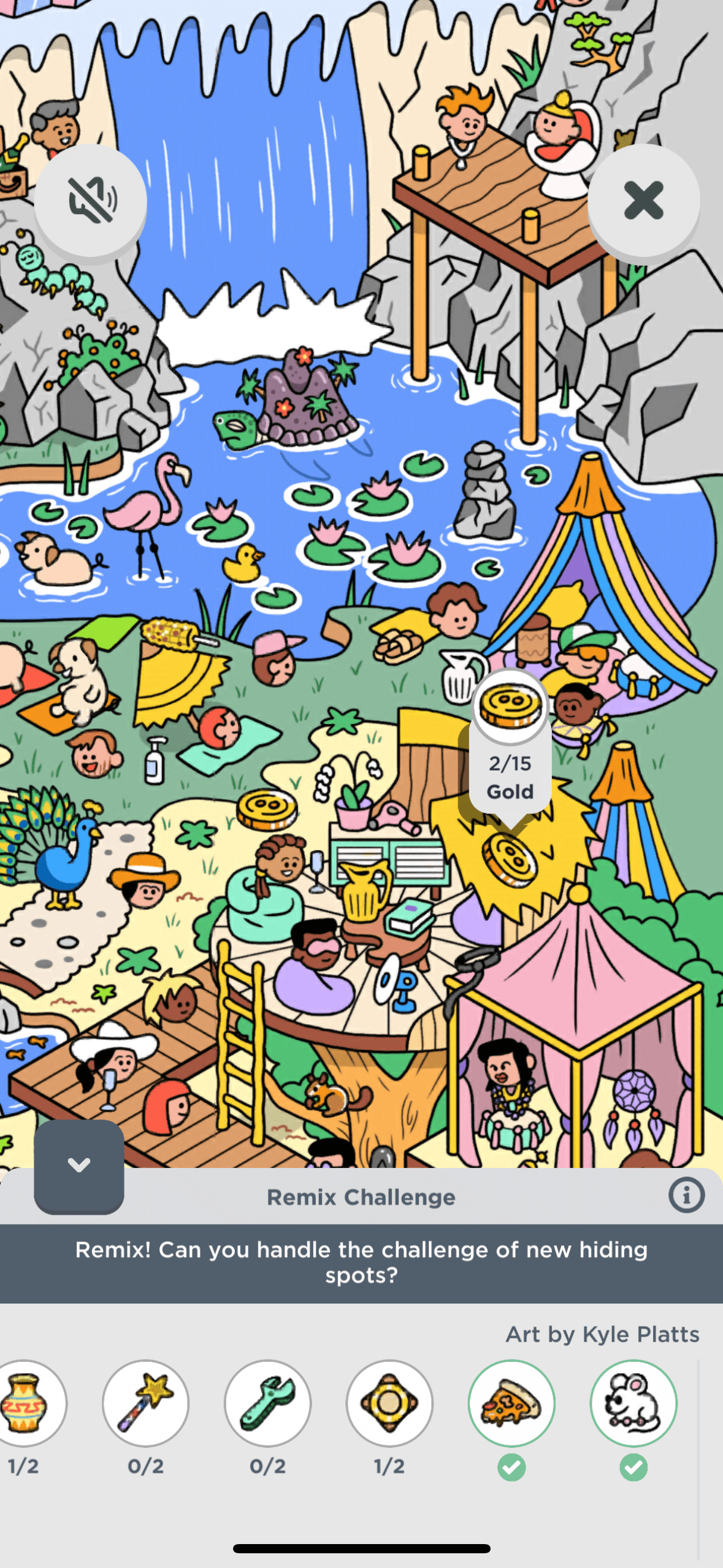
Task: Select the completed pizza slice item
Action: pos(511,1403)
